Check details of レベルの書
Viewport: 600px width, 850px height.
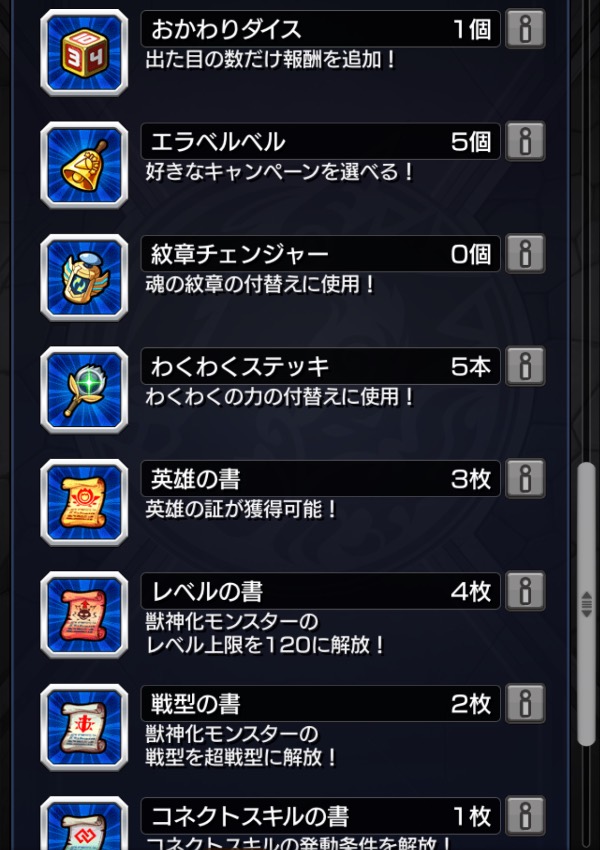[525, 591]
